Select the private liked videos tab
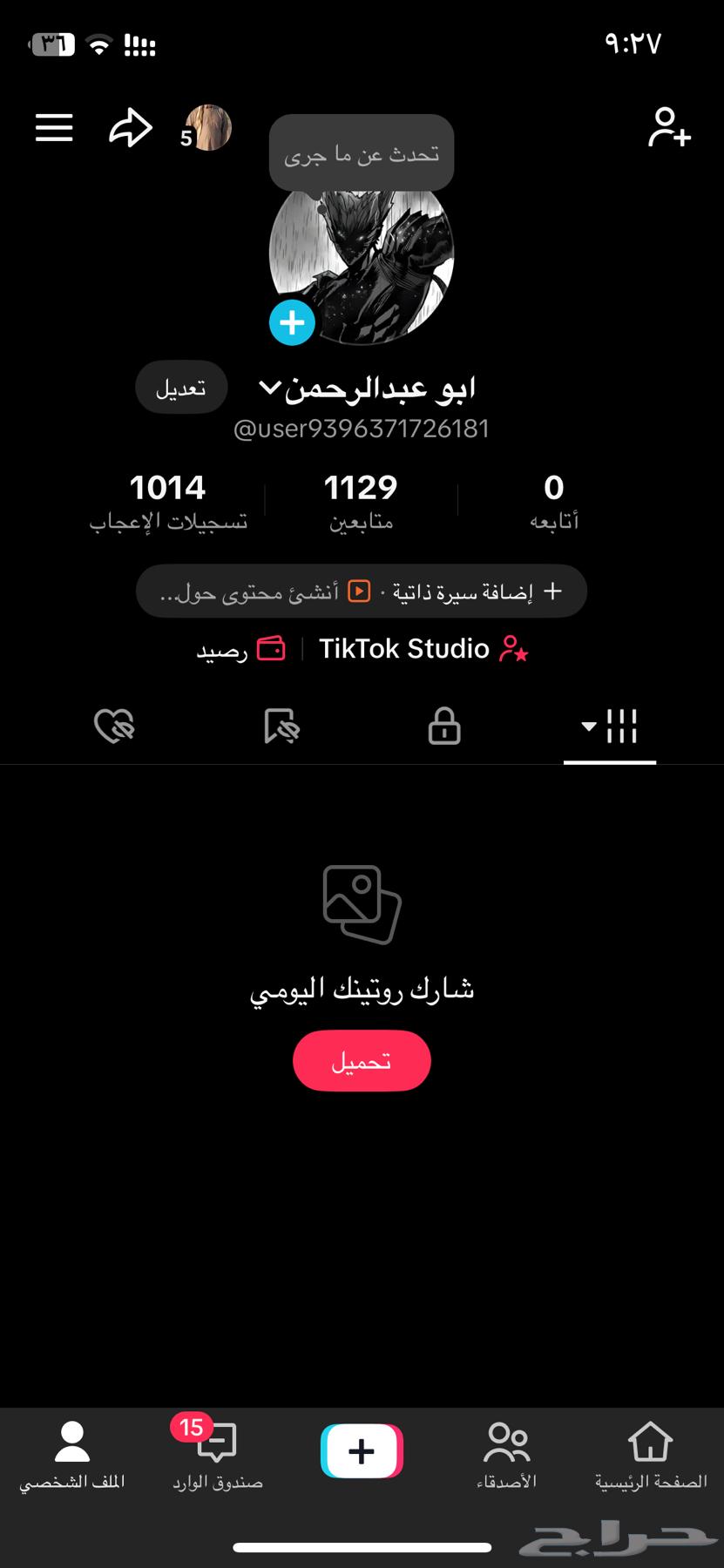Image resolution: width=724 pixels, height=1568 pixels. pyautogui.click(x=114, y=727)
